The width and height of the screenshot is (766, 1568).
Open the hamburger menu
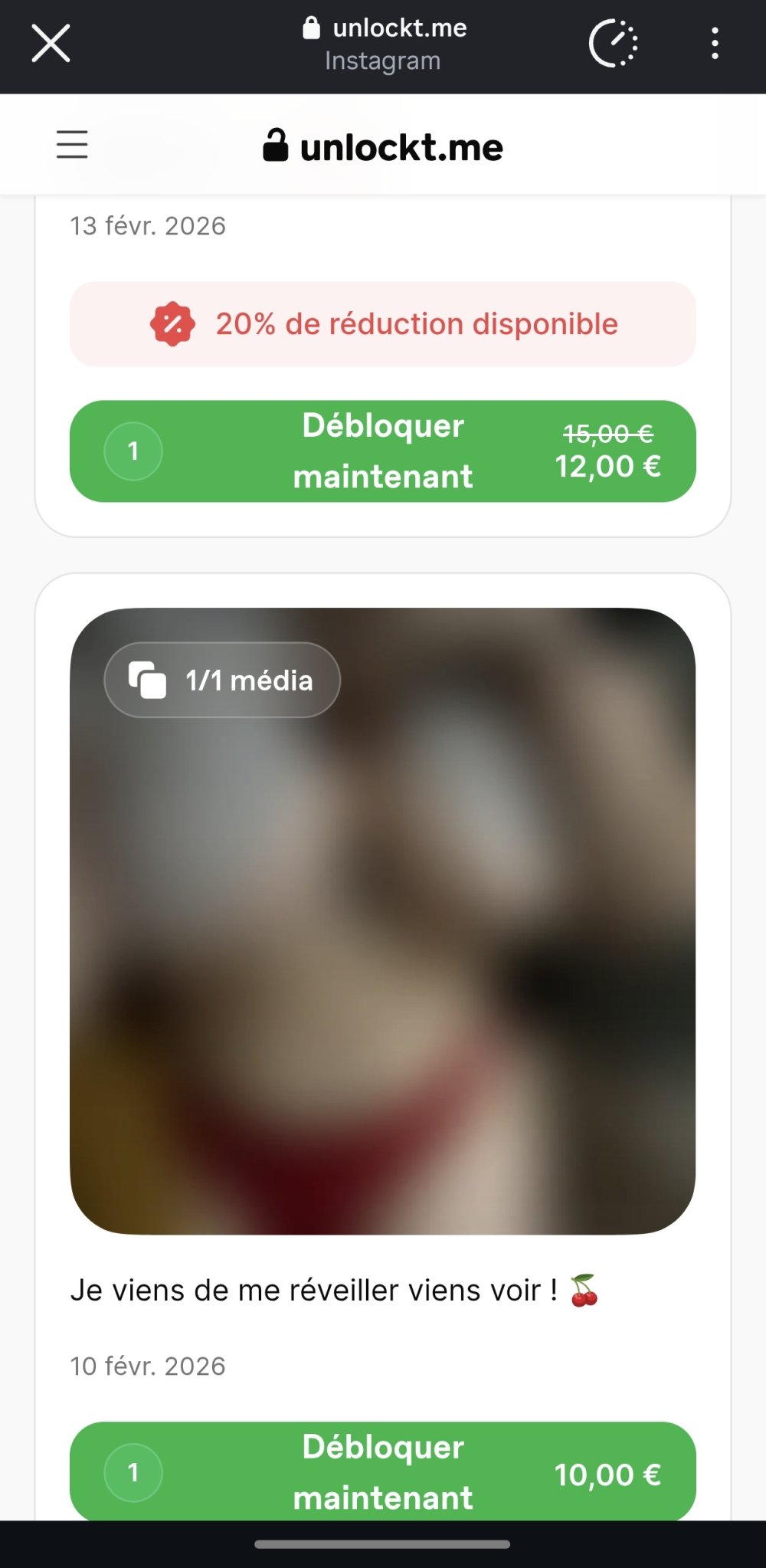[x=72, y=144]
